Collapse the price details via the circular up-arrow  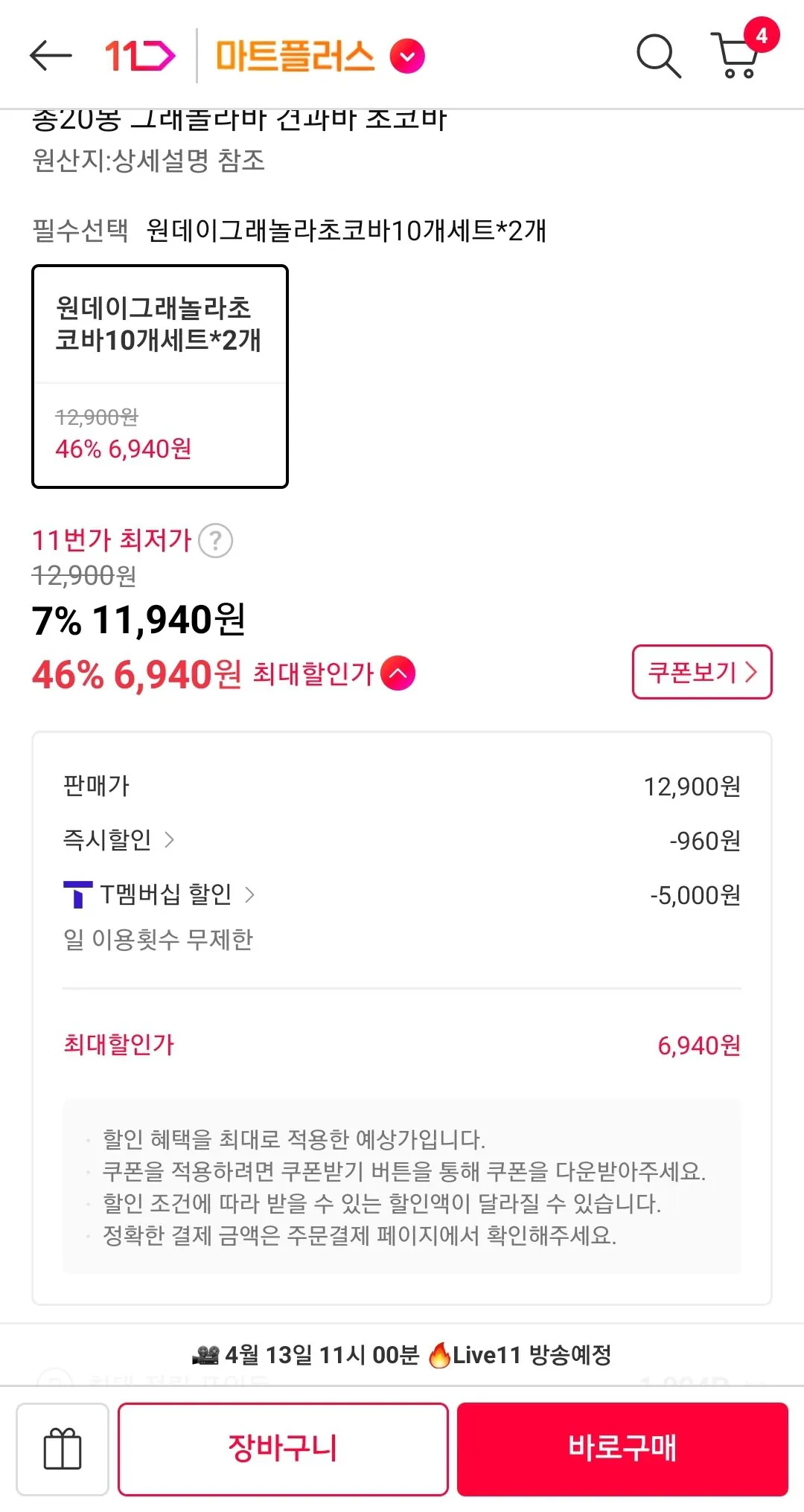(x=399, y=673)
